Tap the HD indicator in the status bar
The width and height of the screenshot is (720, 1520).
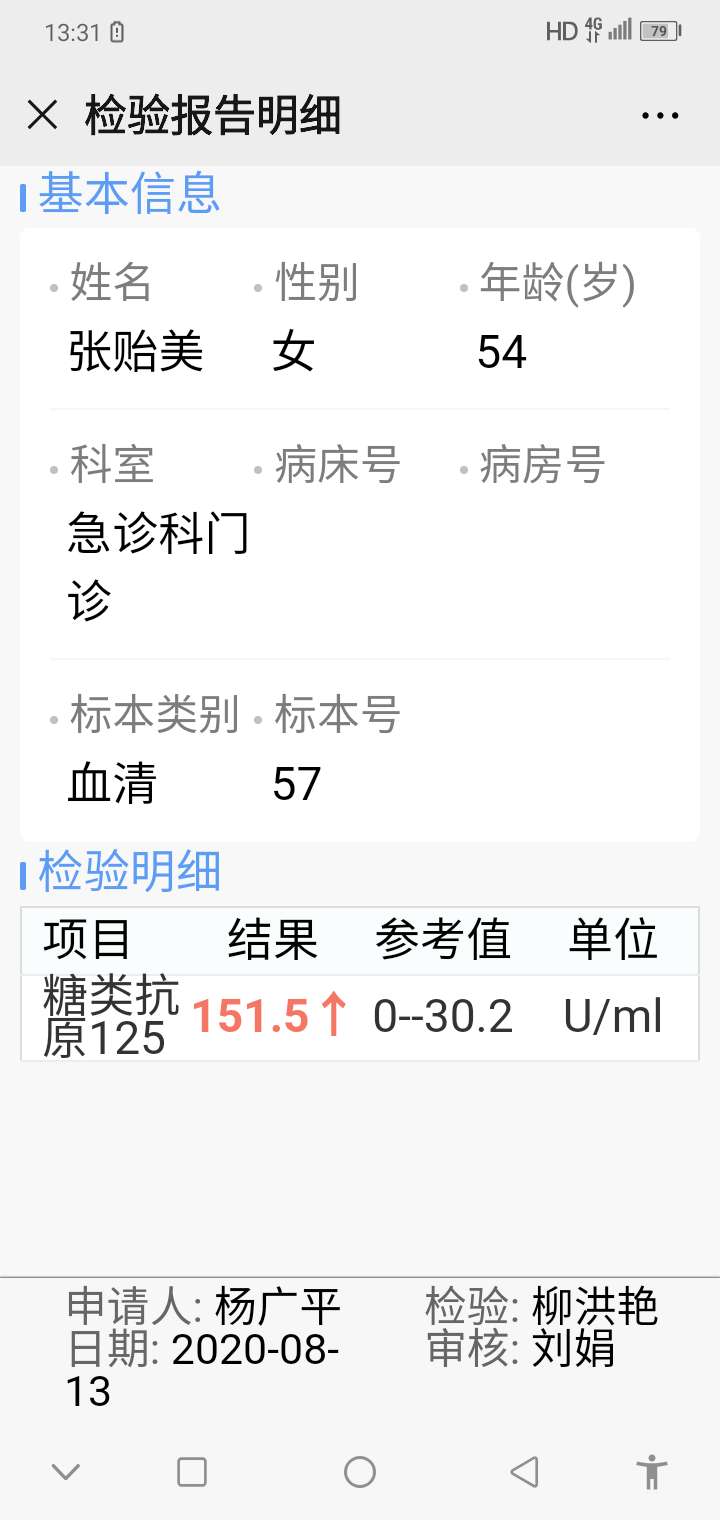tap(560, 30)
